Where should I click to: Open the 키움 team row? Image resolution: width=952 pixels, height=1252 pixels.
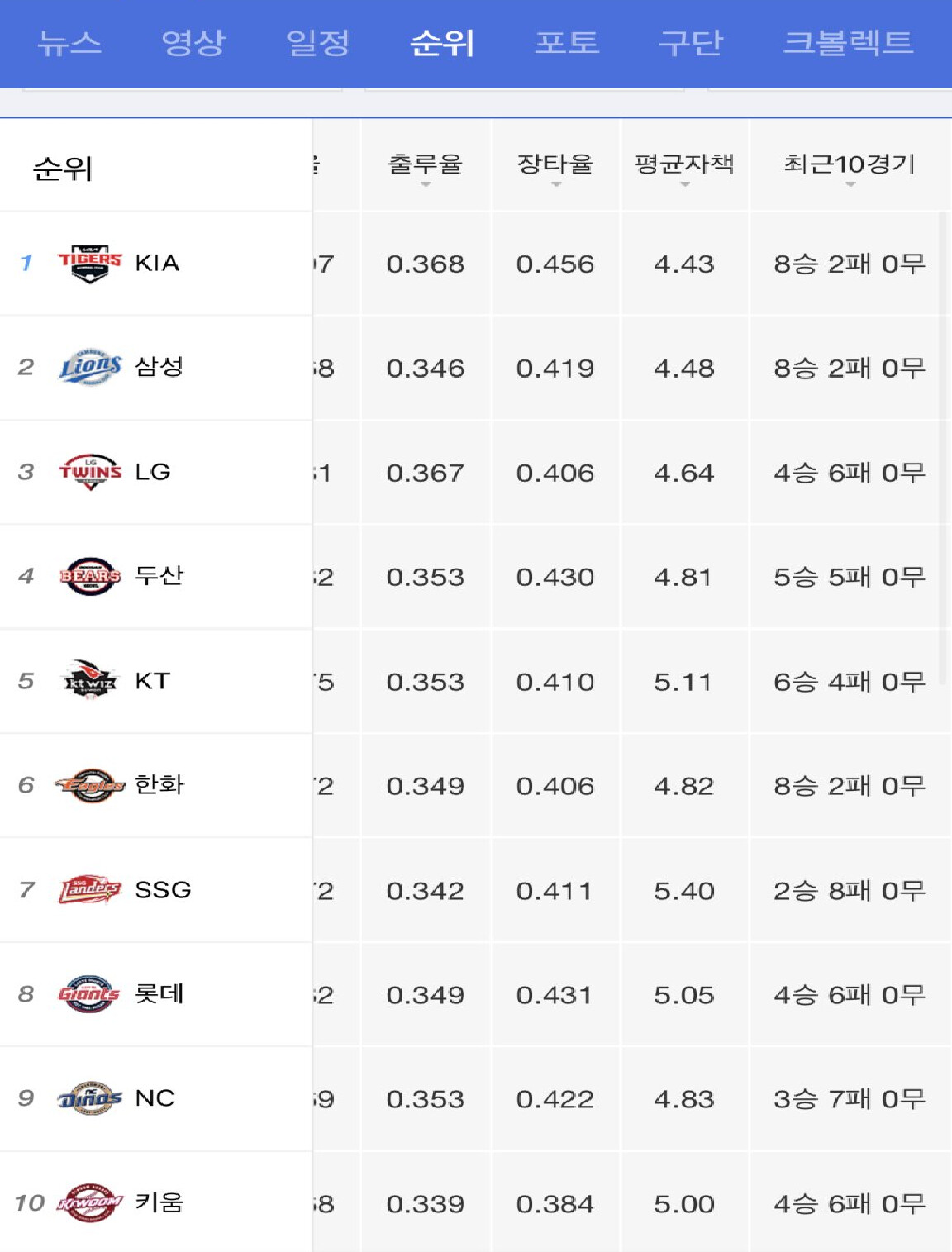click(x=158, y=1202)
